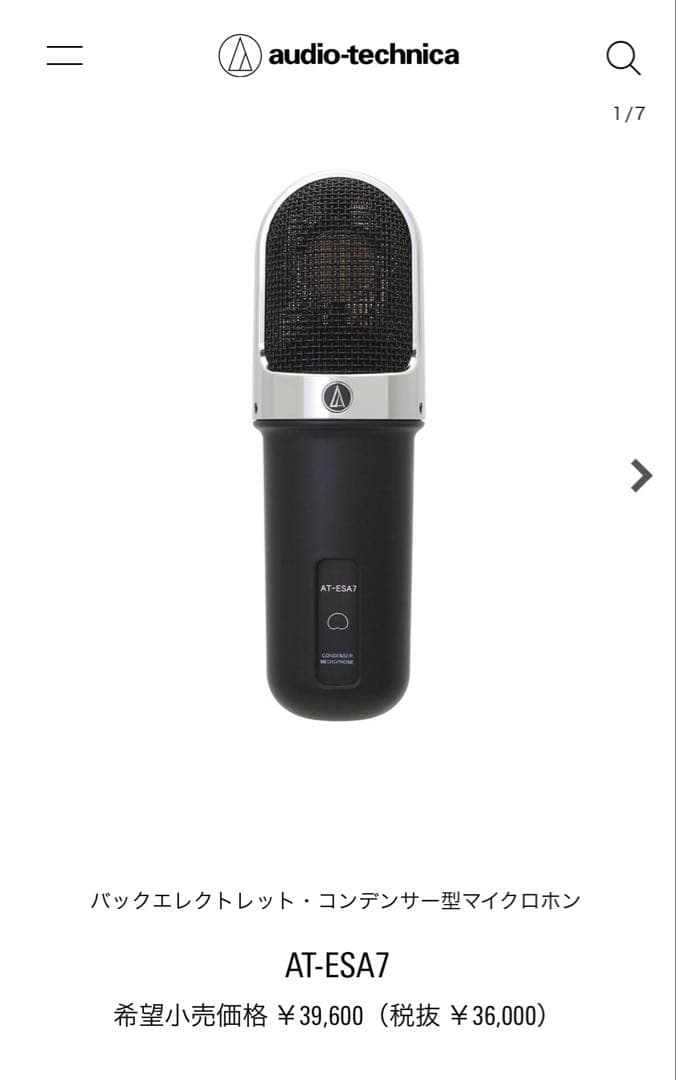The height and width of the screenshot is (1080, 676).
Task: Tap the AT-ESA7 microphone image
Action: pos(338,450)
